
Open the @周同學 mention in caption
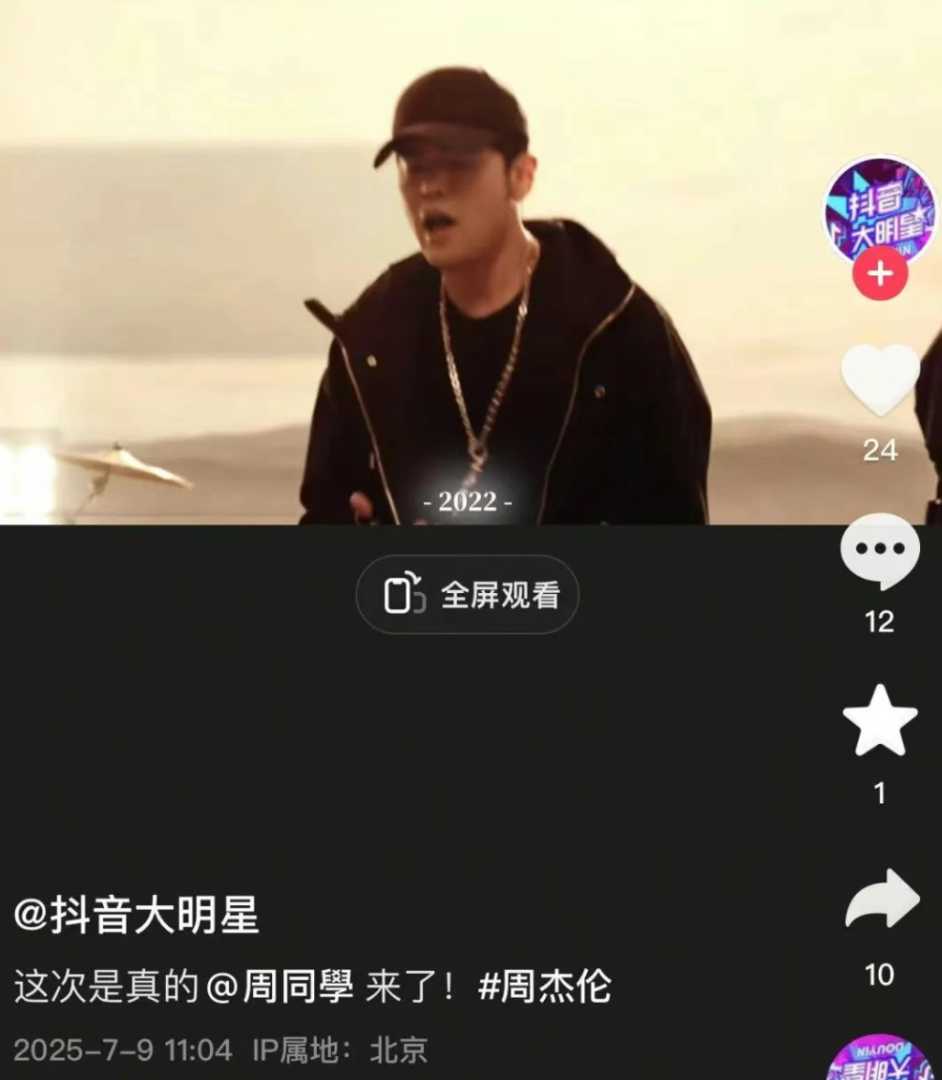pyautogui.click(x=279, y=987)
